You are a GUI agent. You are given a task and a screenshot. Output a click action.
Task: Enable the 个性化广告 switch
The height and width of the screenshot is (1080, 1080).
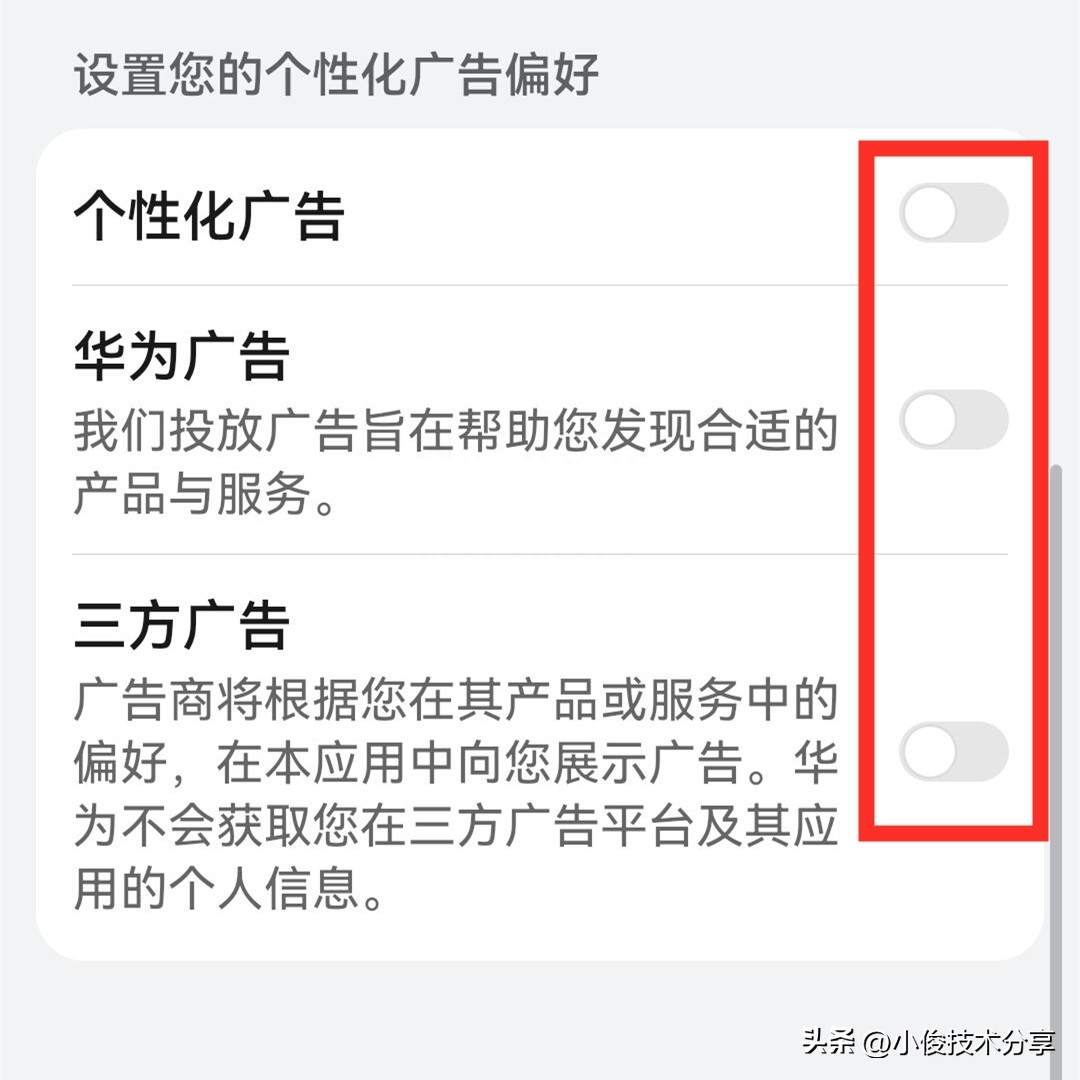(953, 213)
